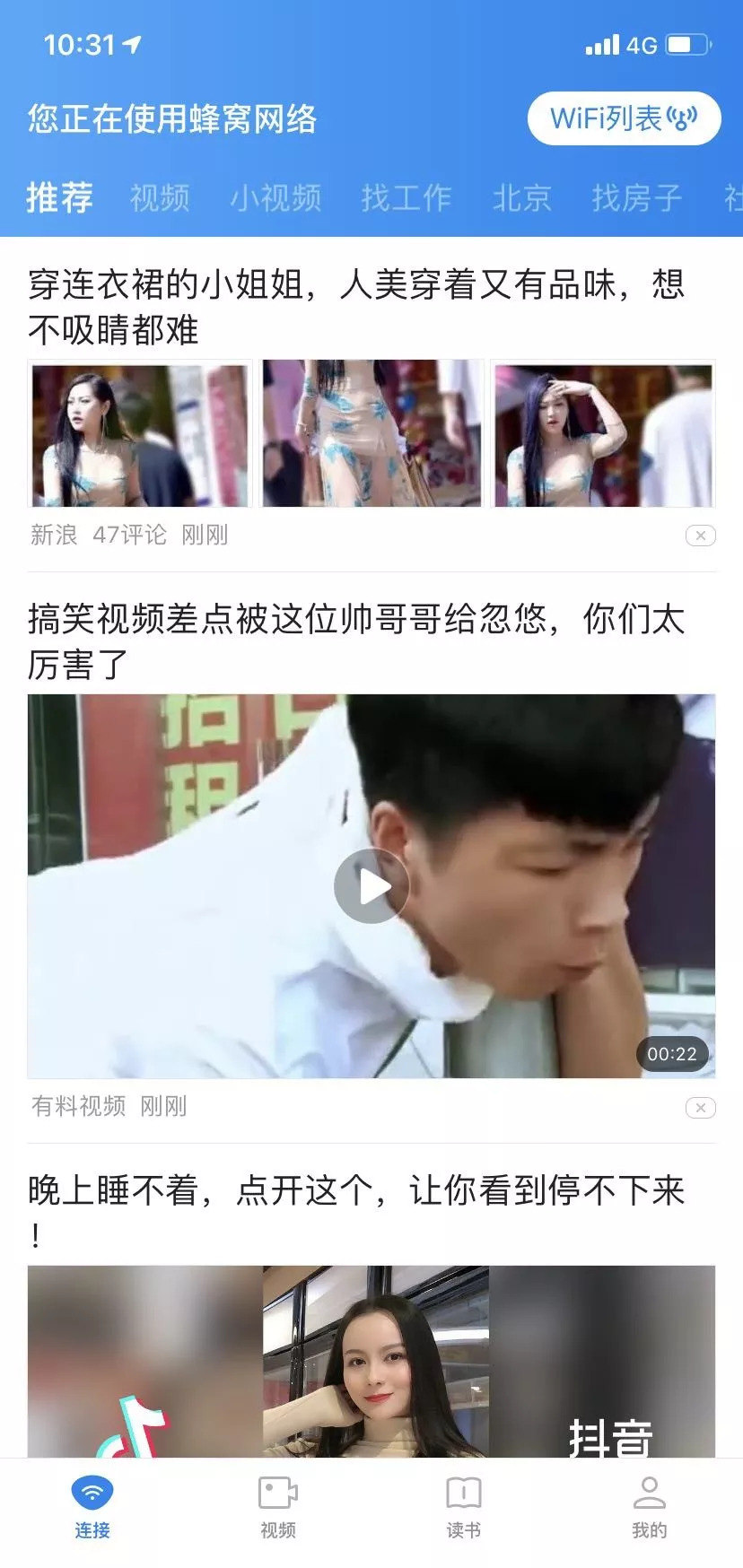Dismiss the 新浪 article with its X
743x1568 pixels.
click(700, 536)
